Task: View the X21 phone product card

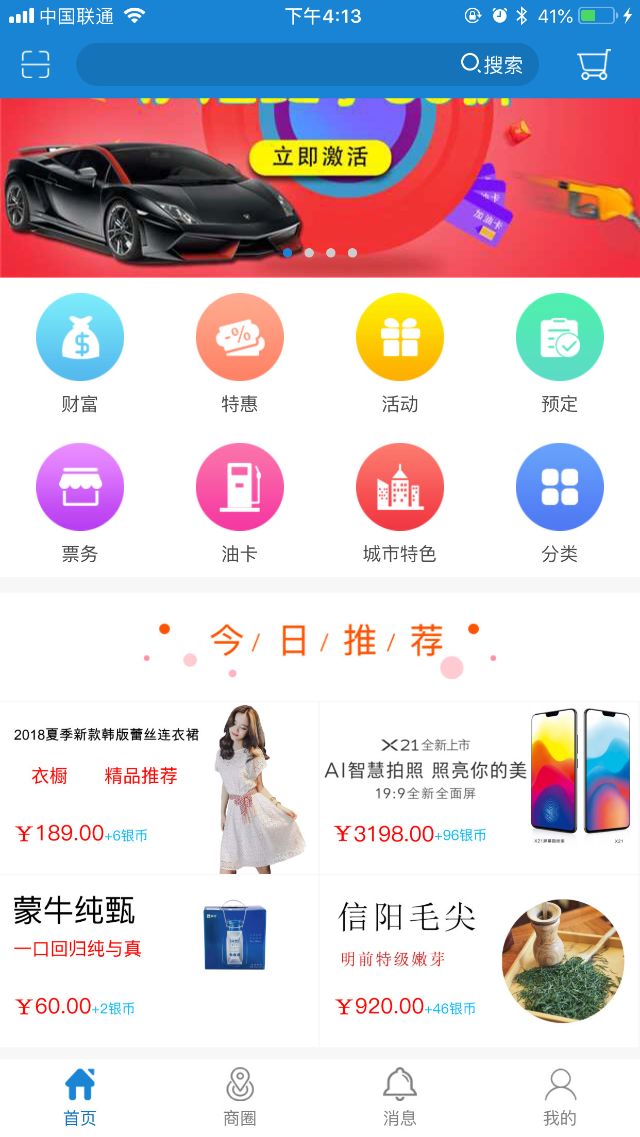Action: 479,788
